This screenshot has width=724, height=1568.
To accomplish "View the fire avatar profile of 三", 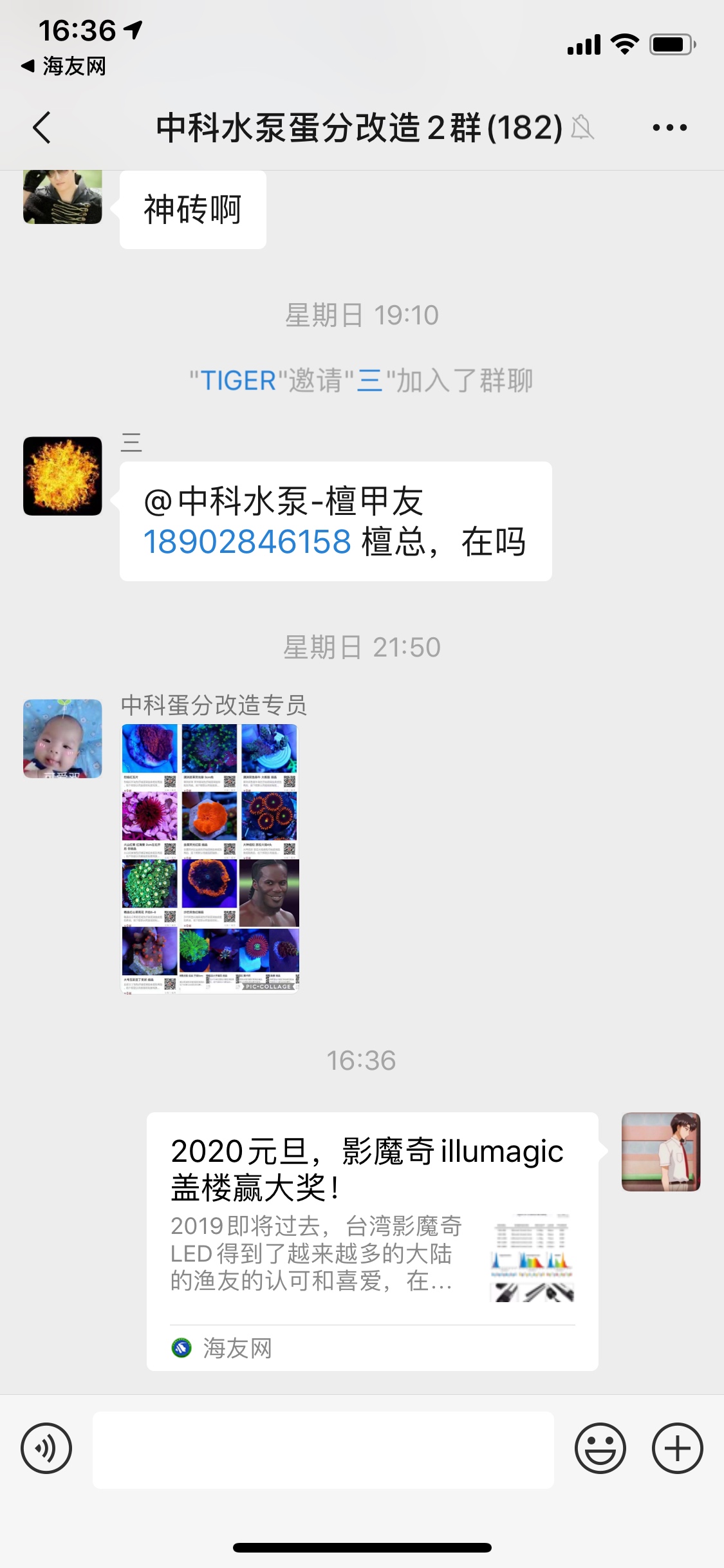I will point(62,476).
